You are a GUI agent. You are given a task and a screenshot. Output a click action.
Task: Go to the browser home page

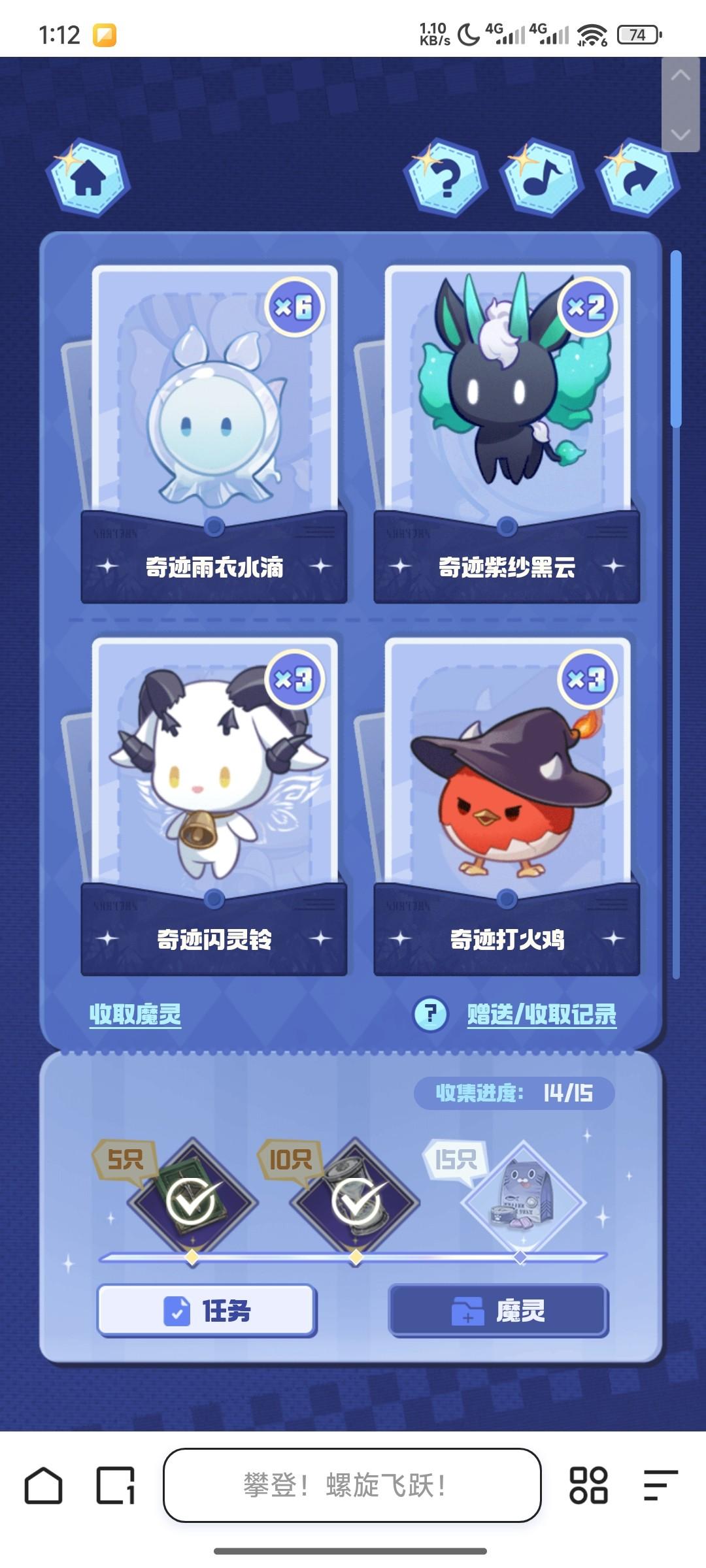tap(44, 1485)
